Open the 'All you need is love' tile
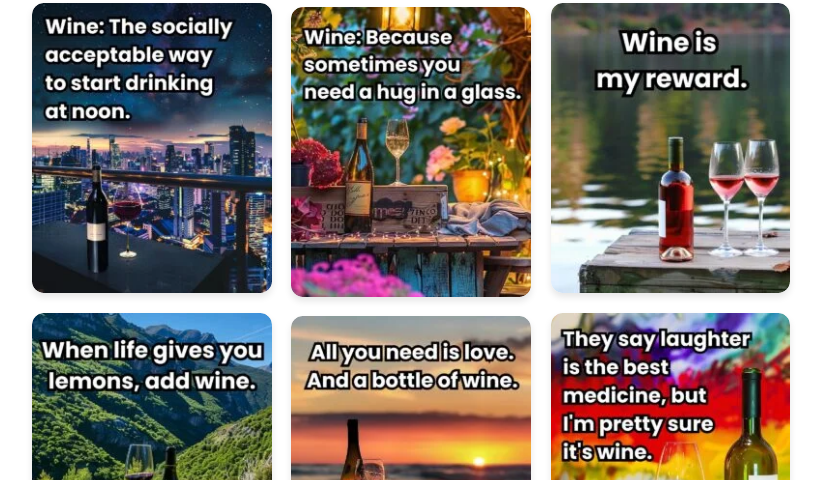This screenshot has height=480, width=828. tap(410, 399)
